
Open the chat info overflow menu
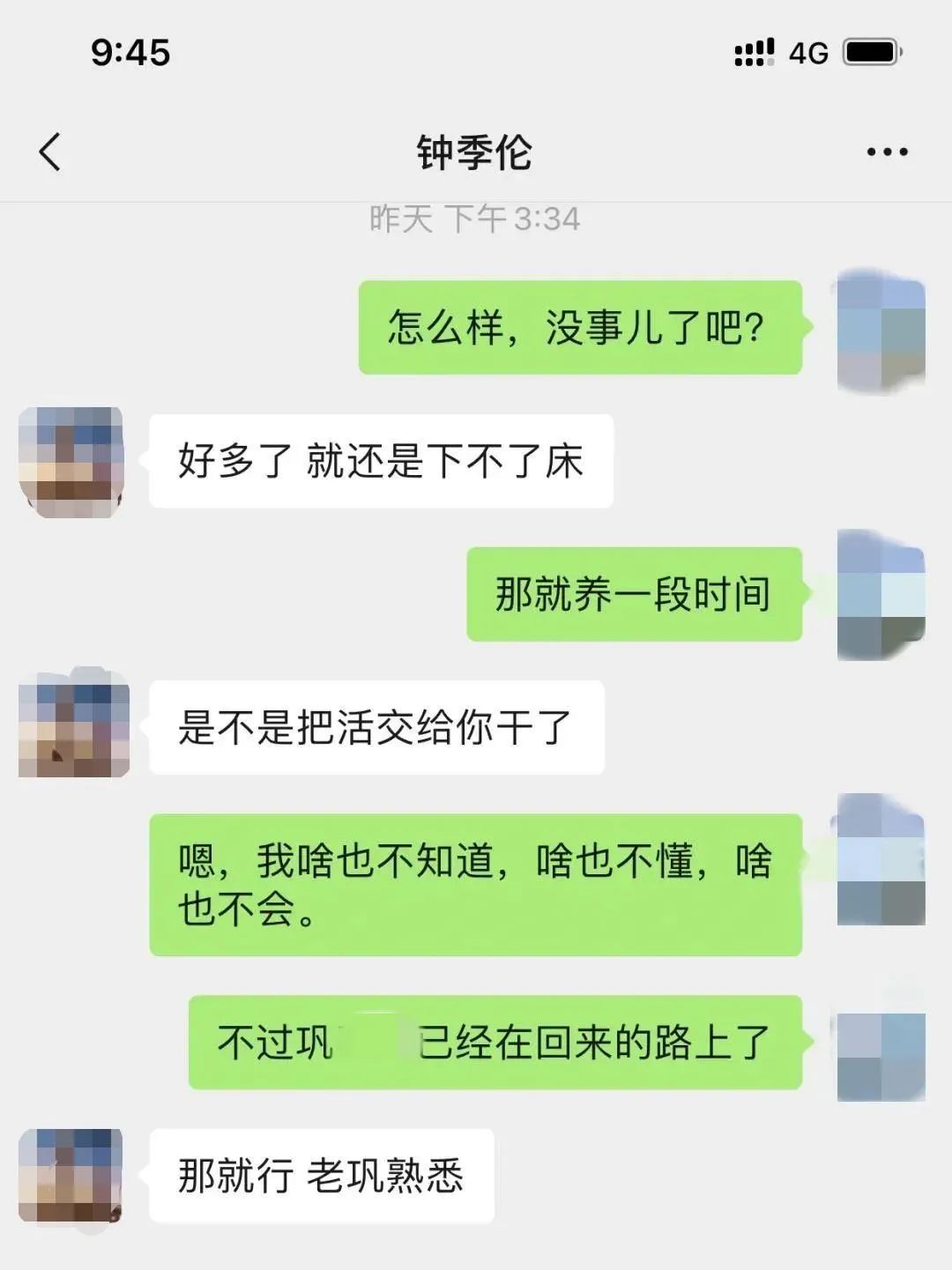tap(887, 152)
